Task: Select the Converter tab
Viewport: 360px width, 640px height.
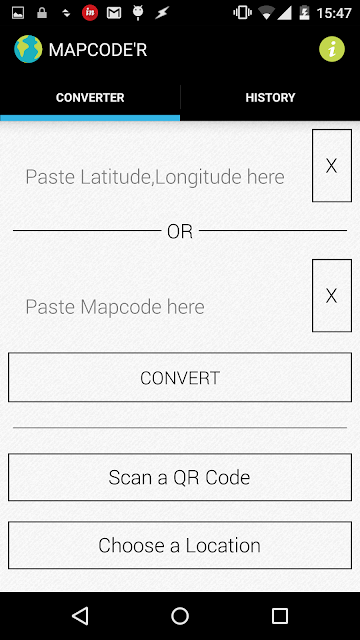Action: pyautogui.click(x=90, y=98)
